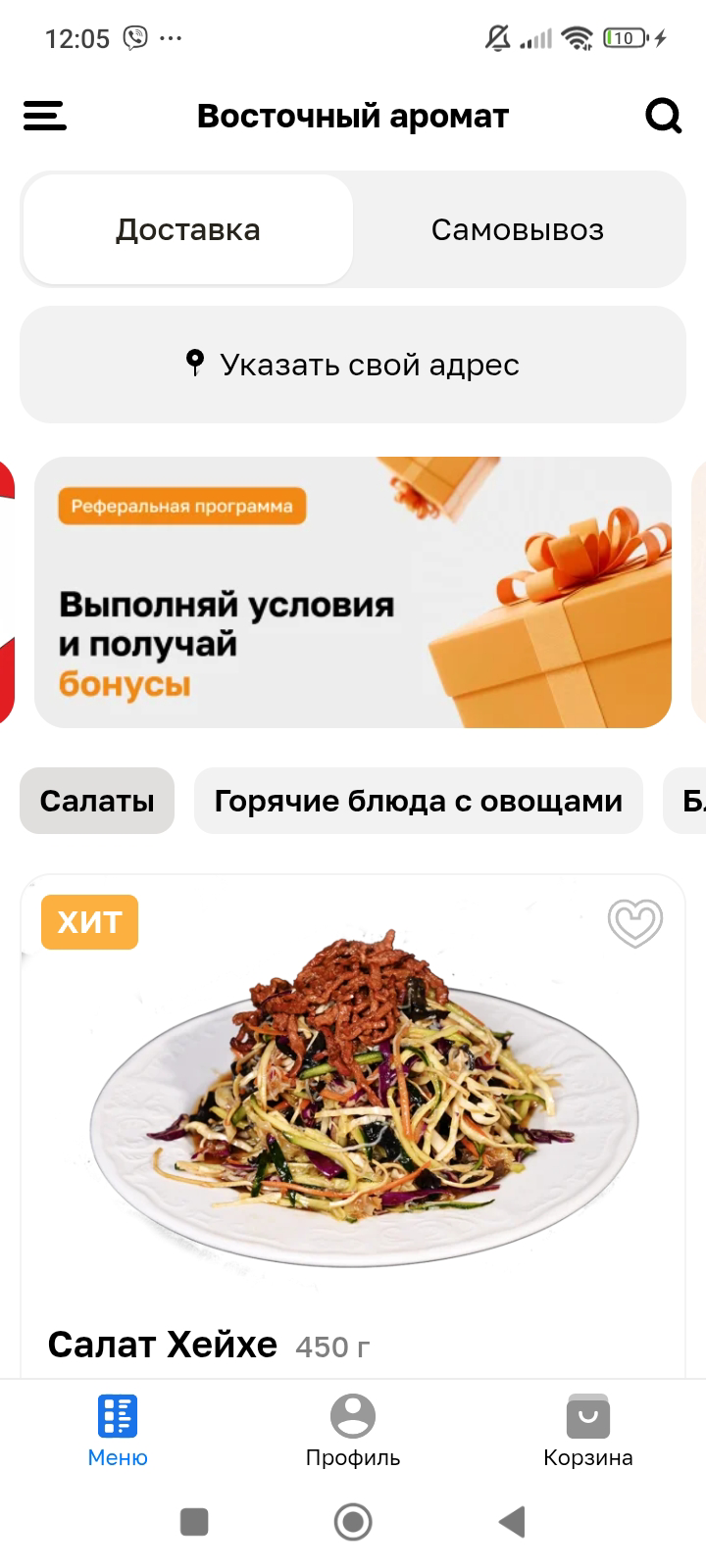
Task: Go to the system home screen
Action: click(353, 1522)
